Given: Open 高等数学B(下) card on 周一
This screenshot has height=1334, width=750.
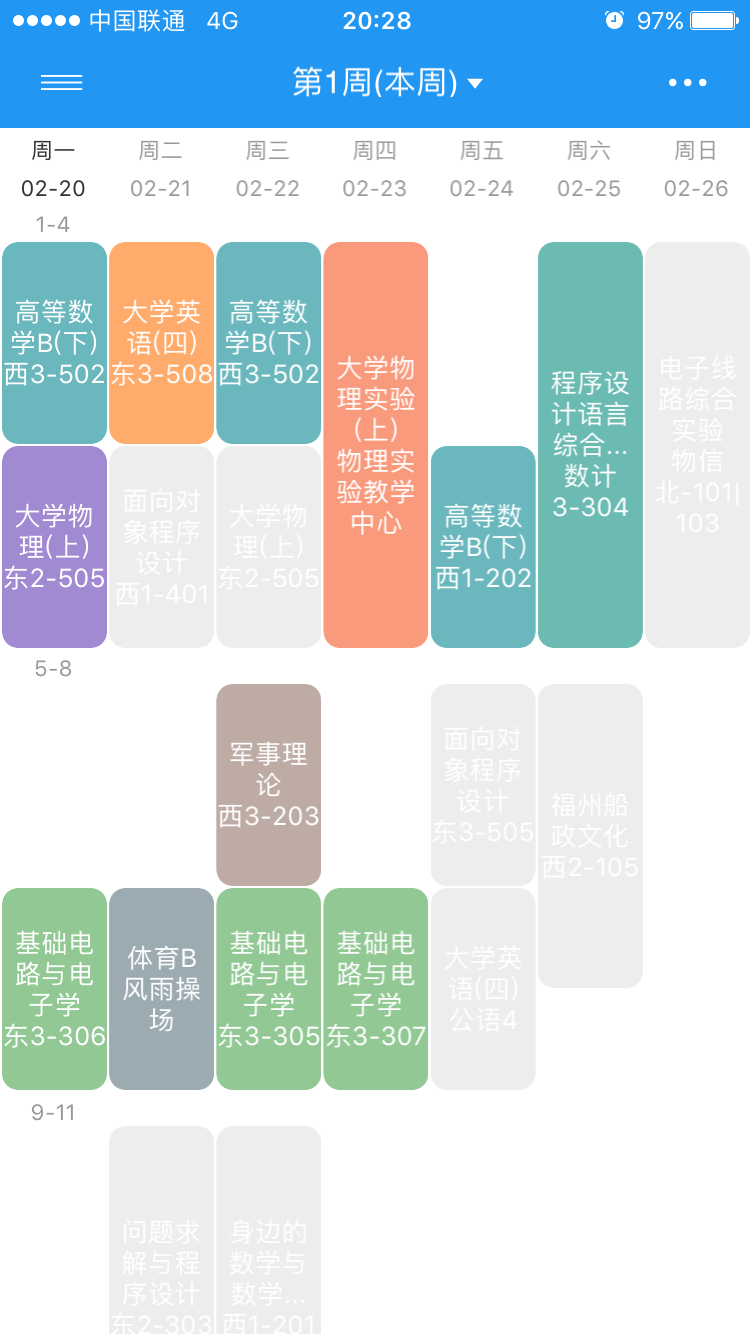Looking at the screenshot, I should pos(54,343).
